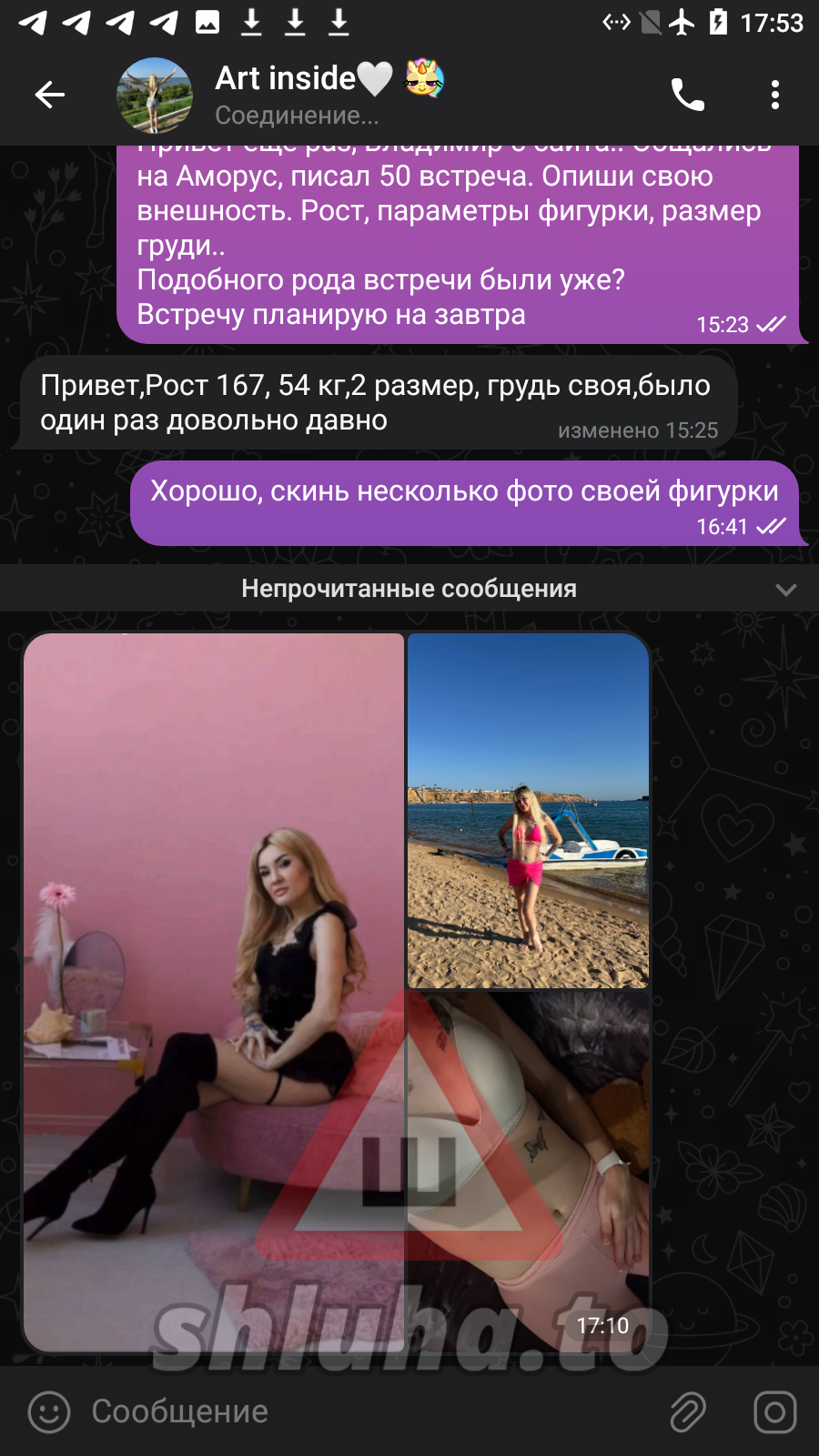819x1456 pixels.
Task: Attach a file with the paperclip
Action: (688, 1412)
